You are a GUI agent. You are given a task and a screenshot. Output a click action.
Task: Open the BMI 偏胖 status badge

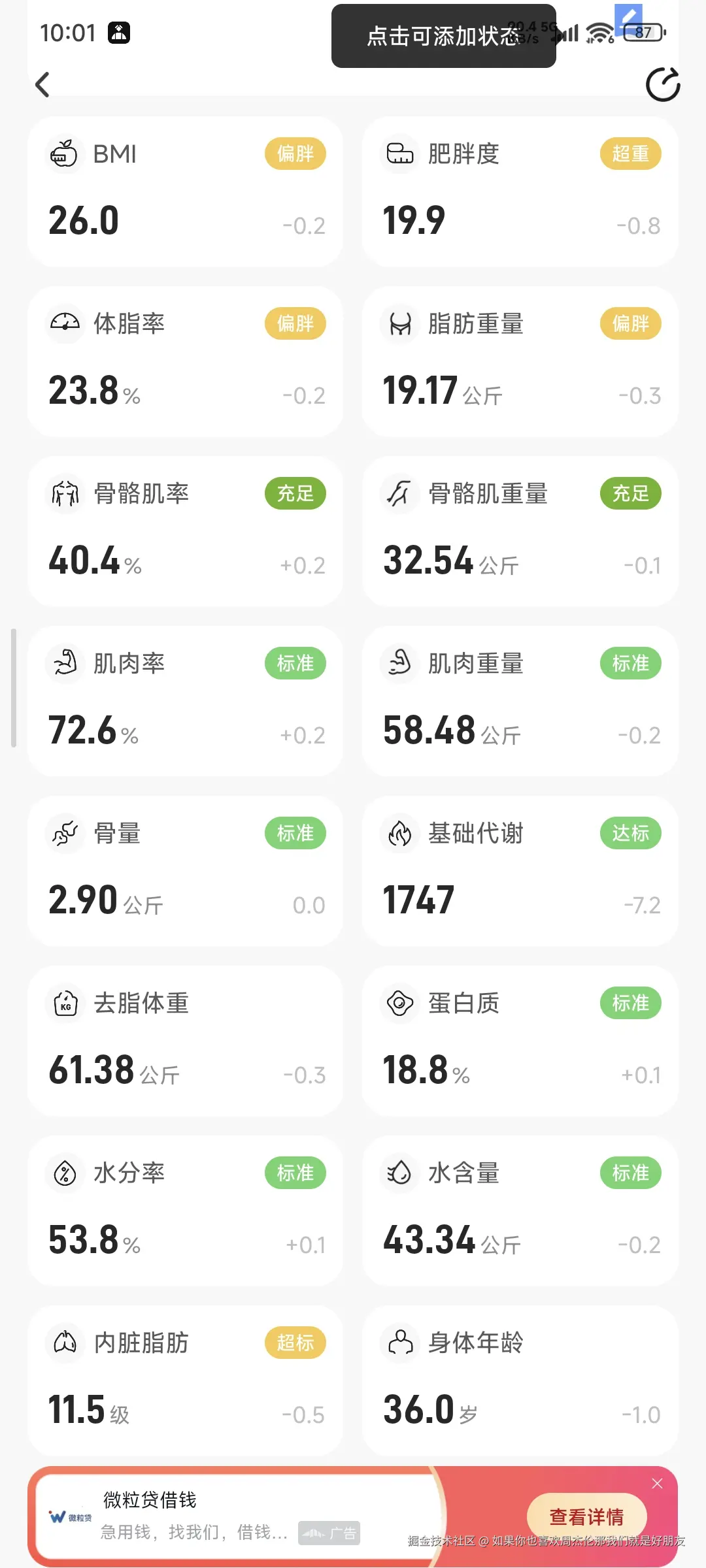point(295,153)
